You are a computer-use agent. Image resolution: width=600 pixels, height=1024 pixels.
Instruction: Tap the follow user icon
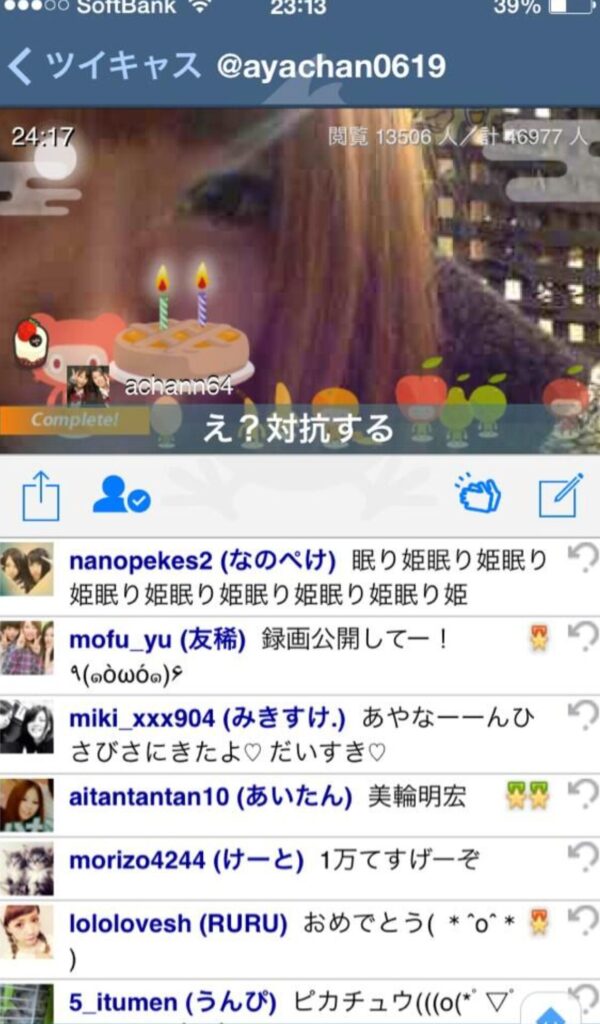(120, 495)
